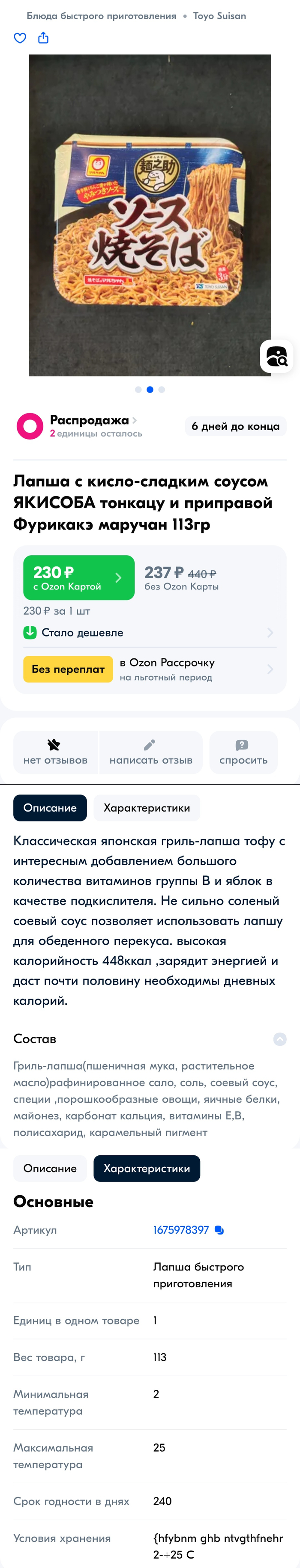
Task: Tap the photo carousel page dots
Action: tap(150, 390)
